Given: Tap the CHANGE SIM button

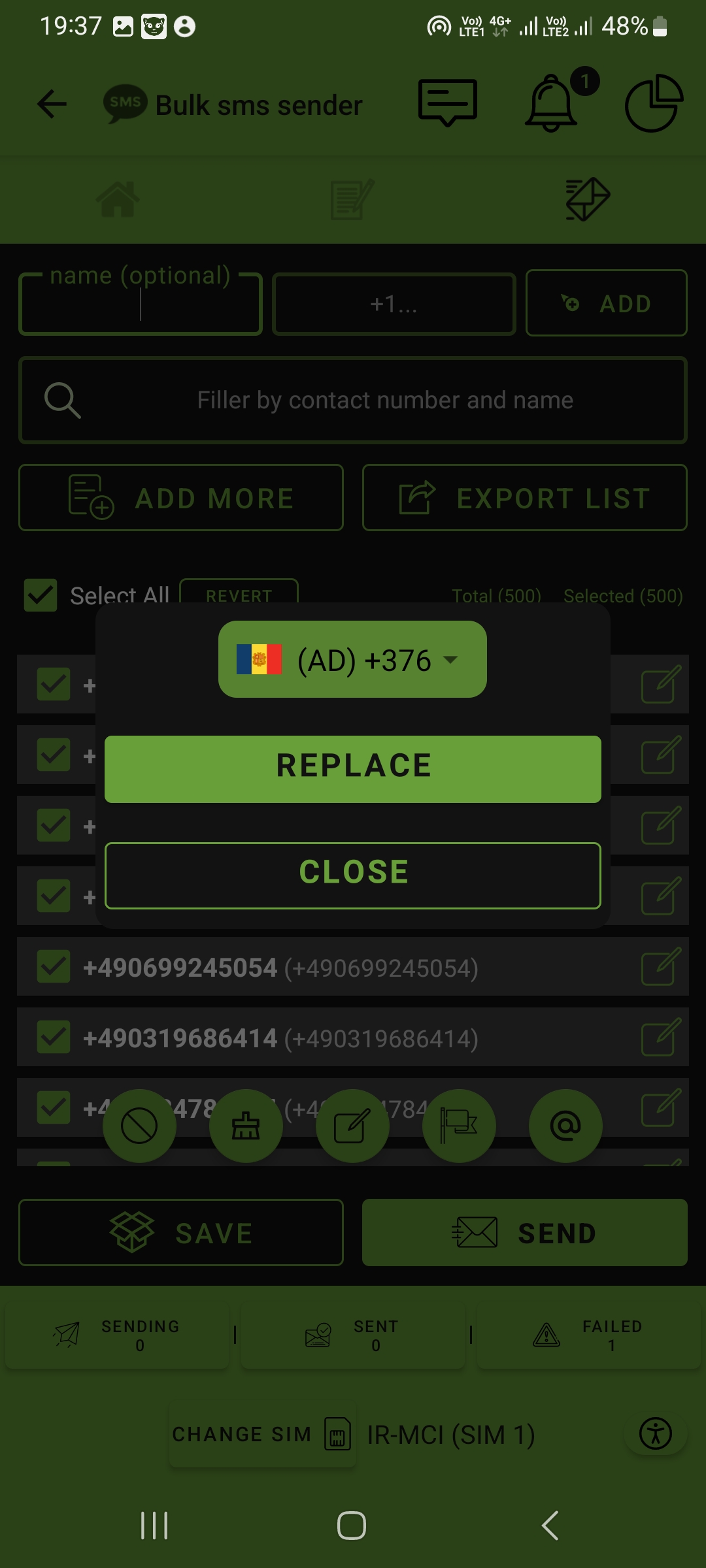Looking at the screenshot, I should coord(261,1434).
